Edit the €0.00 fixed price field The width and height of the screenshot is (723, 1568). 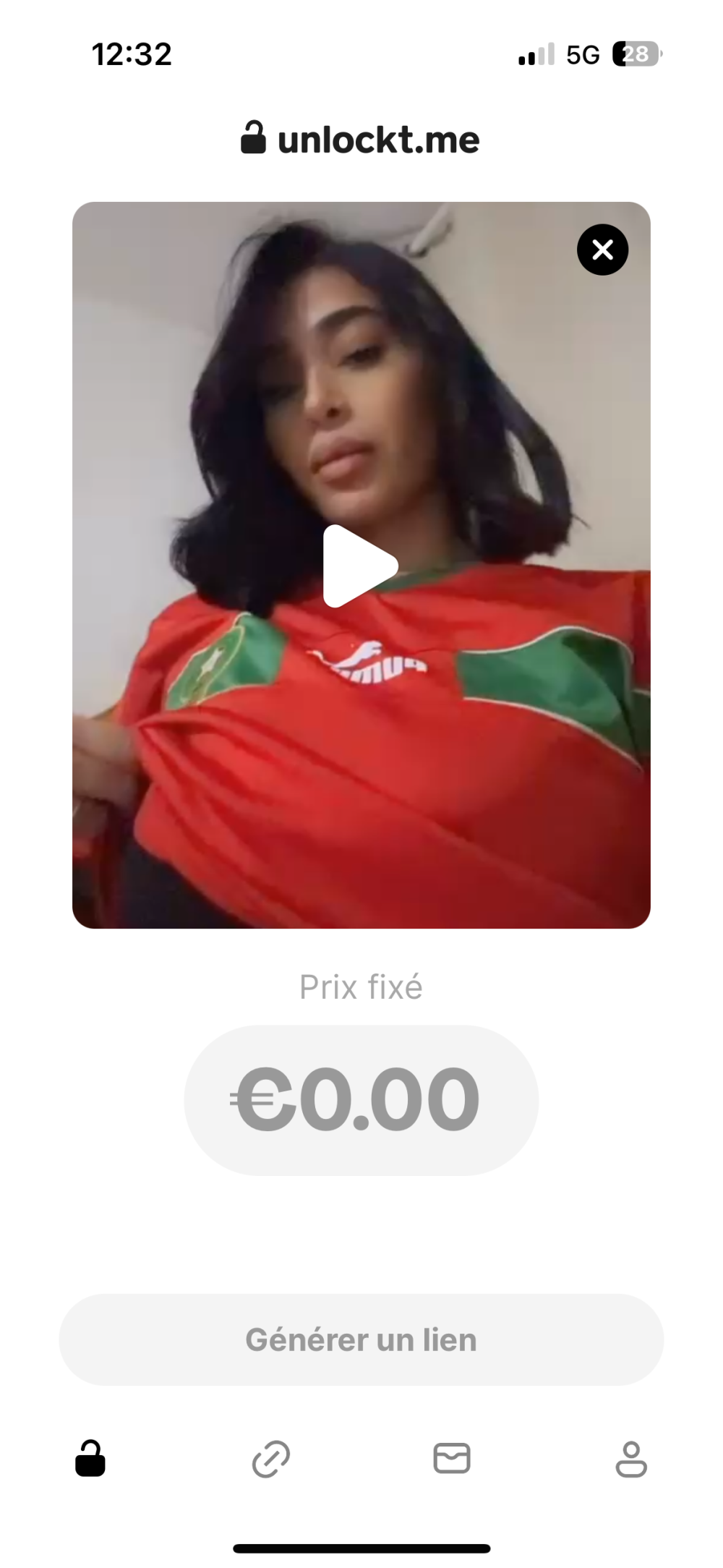click(x=361, y=1100)
